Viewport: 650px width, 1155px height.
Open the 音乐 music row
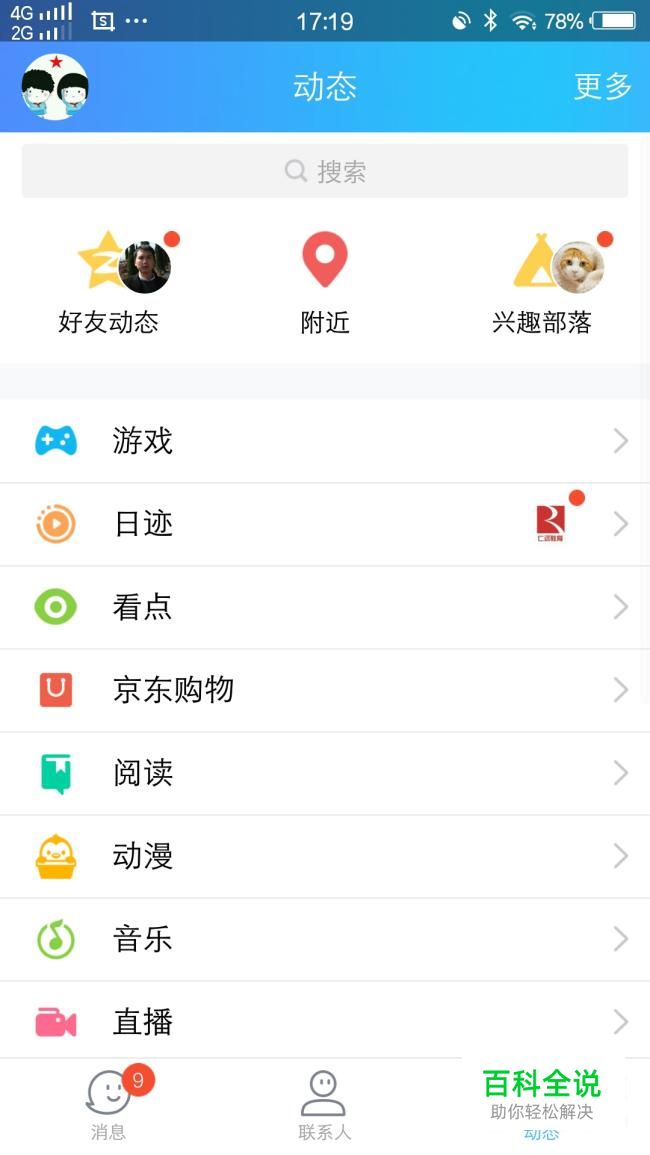tap(325, 938)
